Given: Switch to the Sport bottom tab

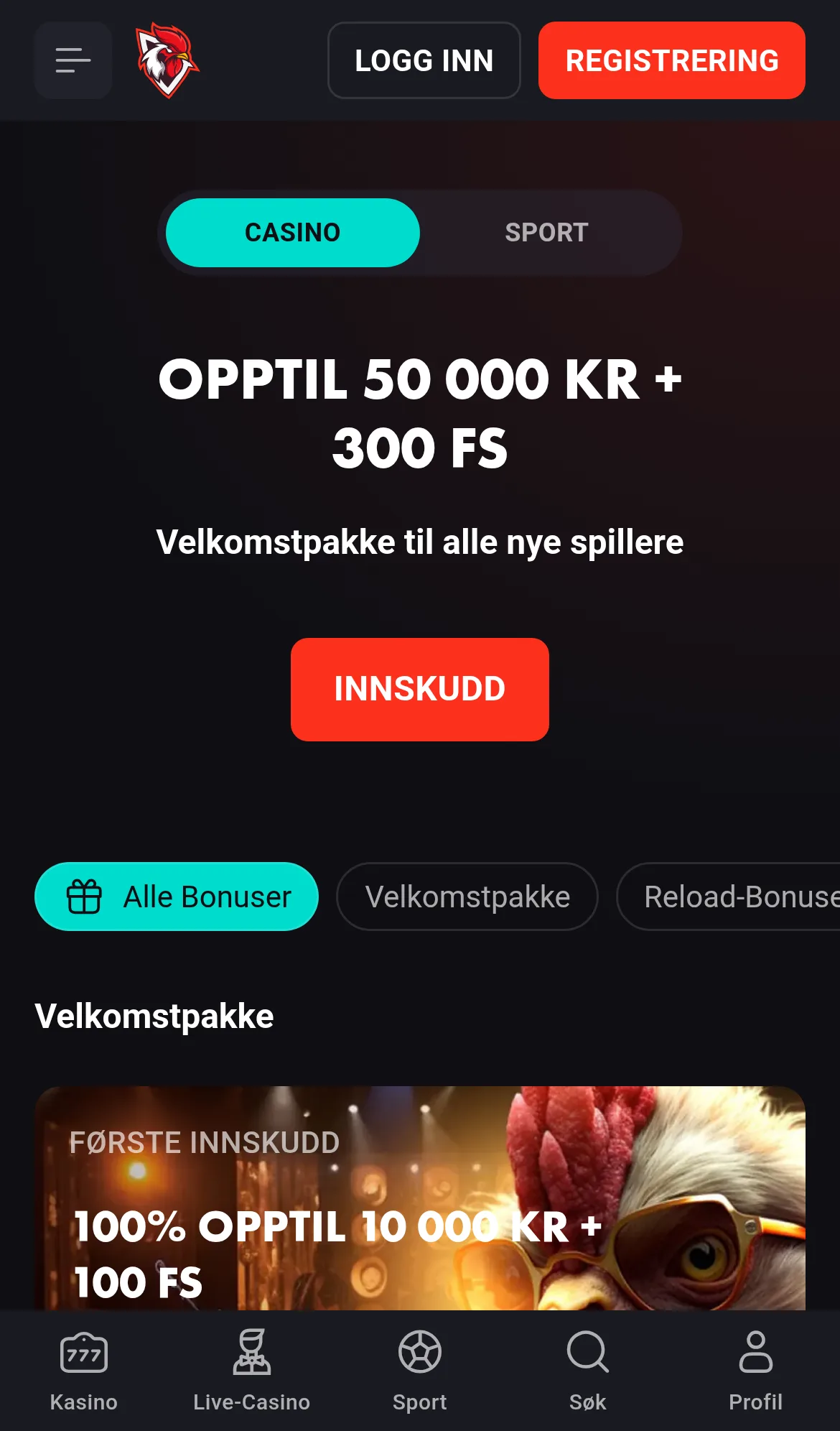Looking at the screenshot, I should (420, 1371).
